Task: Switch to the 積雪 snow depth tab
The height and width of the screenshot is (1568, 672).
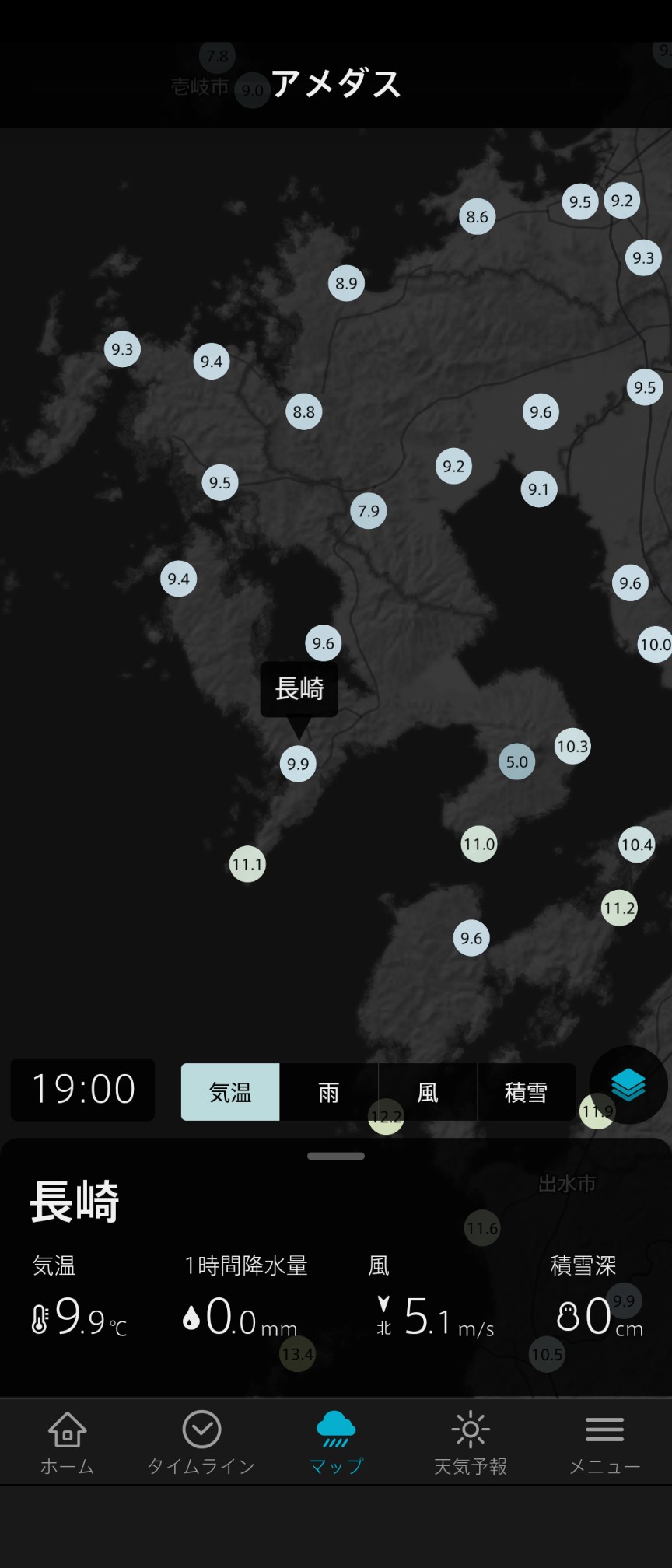Action: [x=526, y=1093]
